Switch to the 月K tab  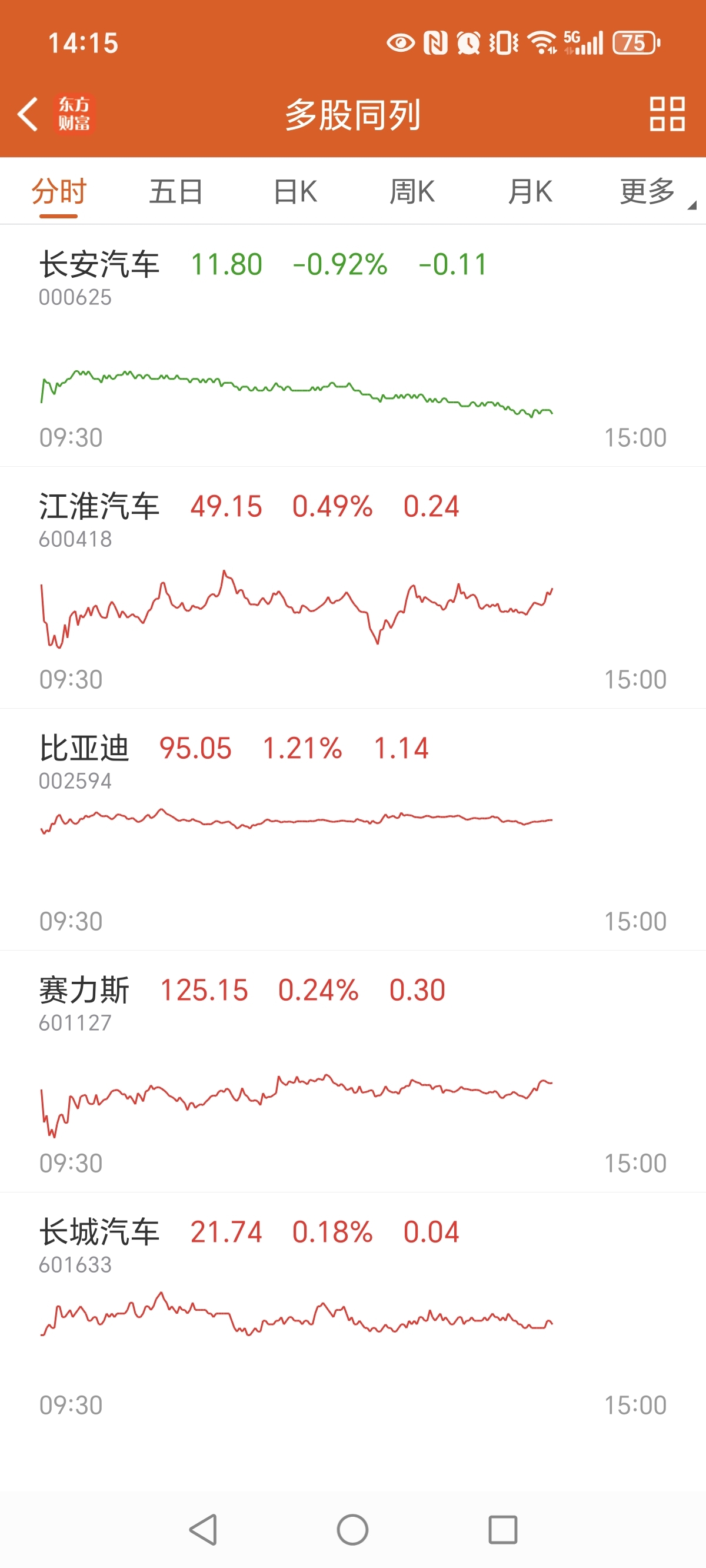click(x=530, y=192)
